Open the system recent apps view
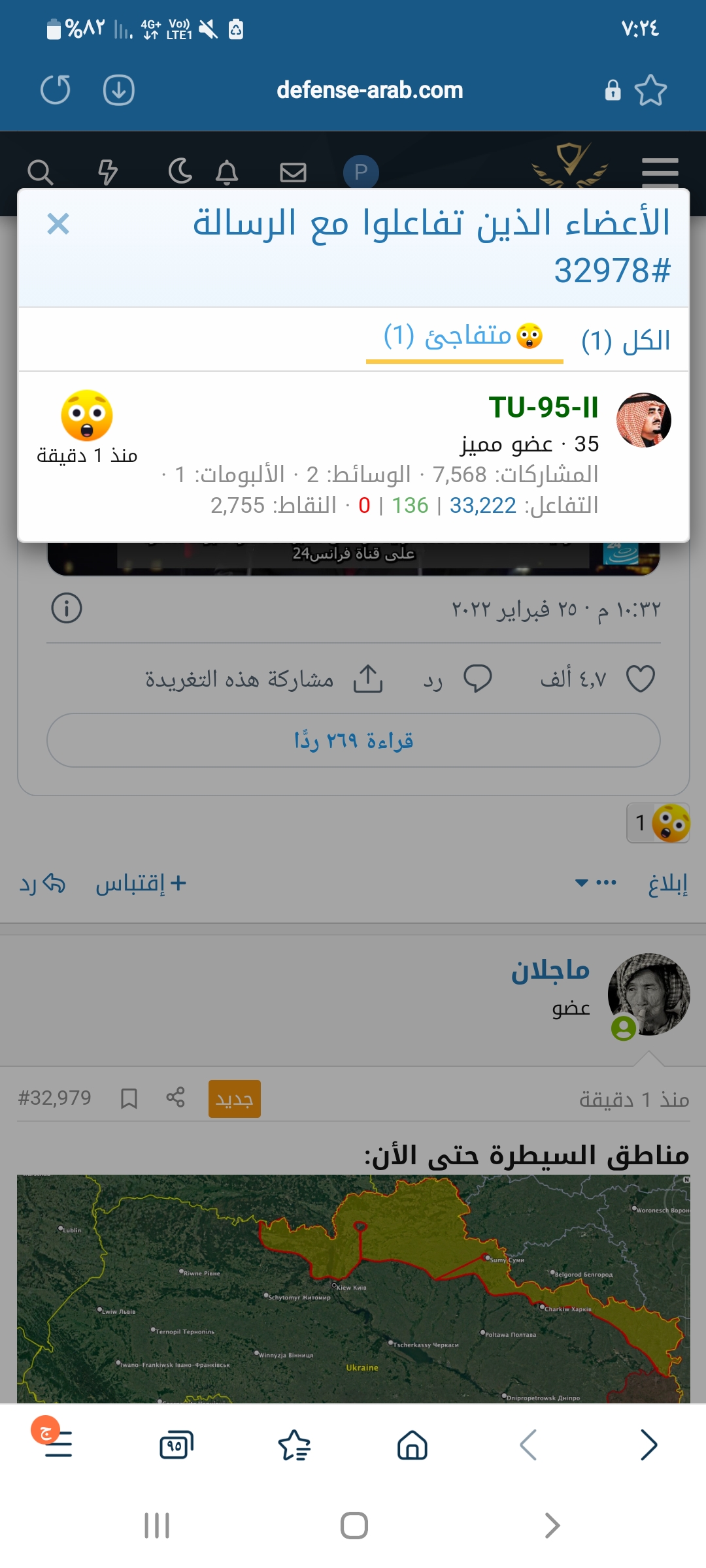 click(x=157, y=1526)
